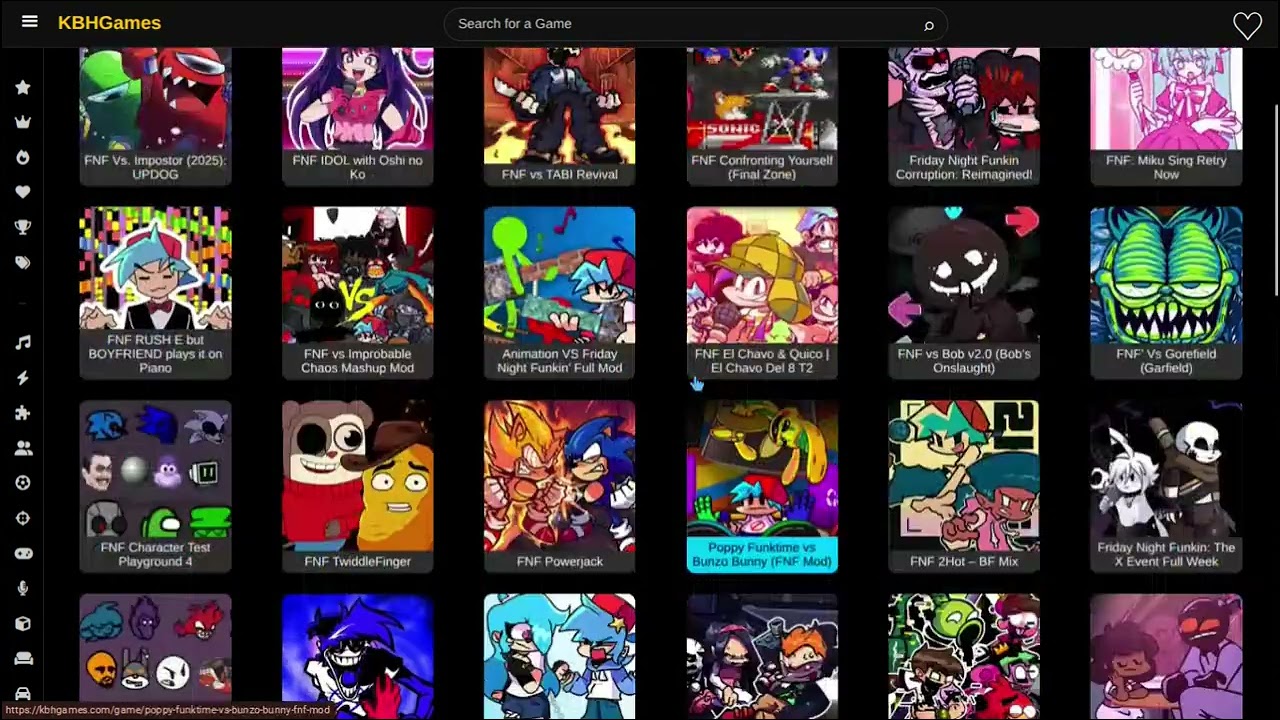
Task: Focus the Search for a Game field
Action: click(680, 24)
